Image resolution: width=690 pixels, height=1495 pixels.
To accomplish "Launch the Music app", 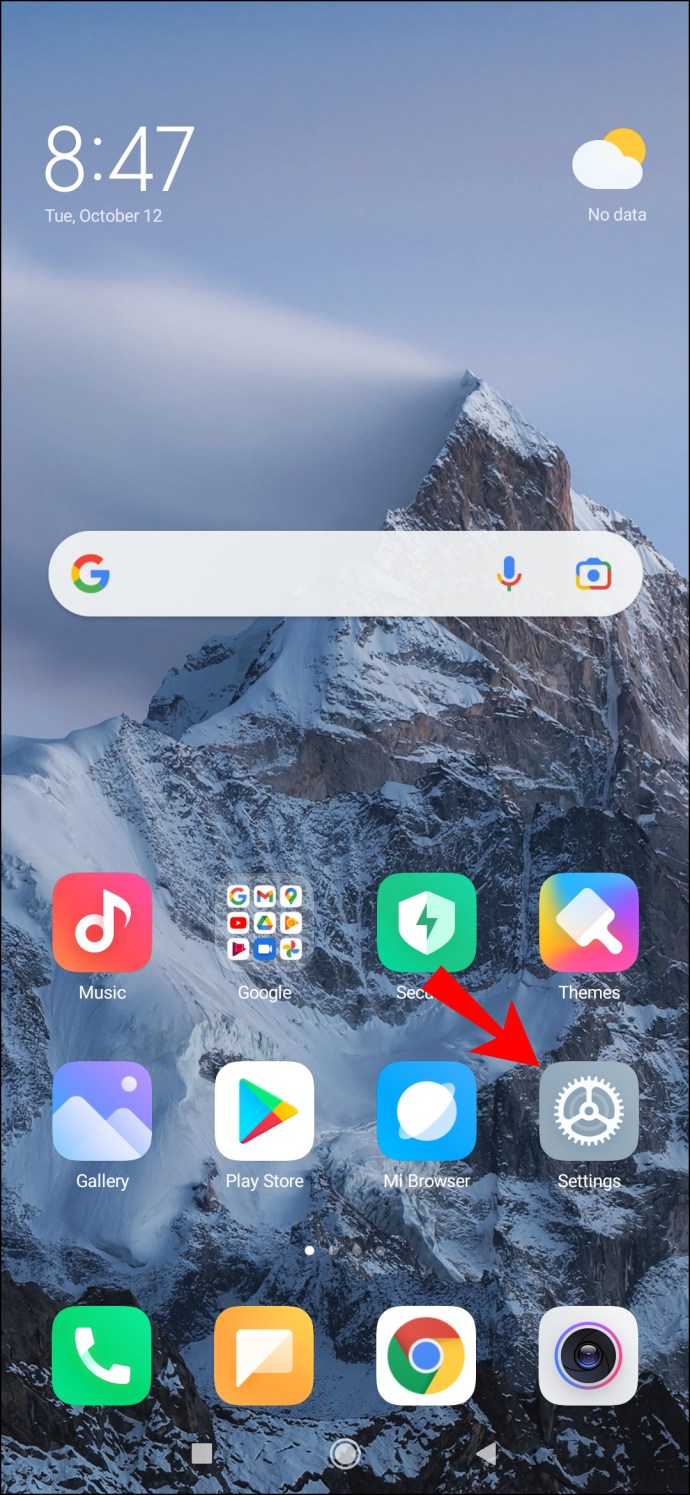I will tap(102, 922).
